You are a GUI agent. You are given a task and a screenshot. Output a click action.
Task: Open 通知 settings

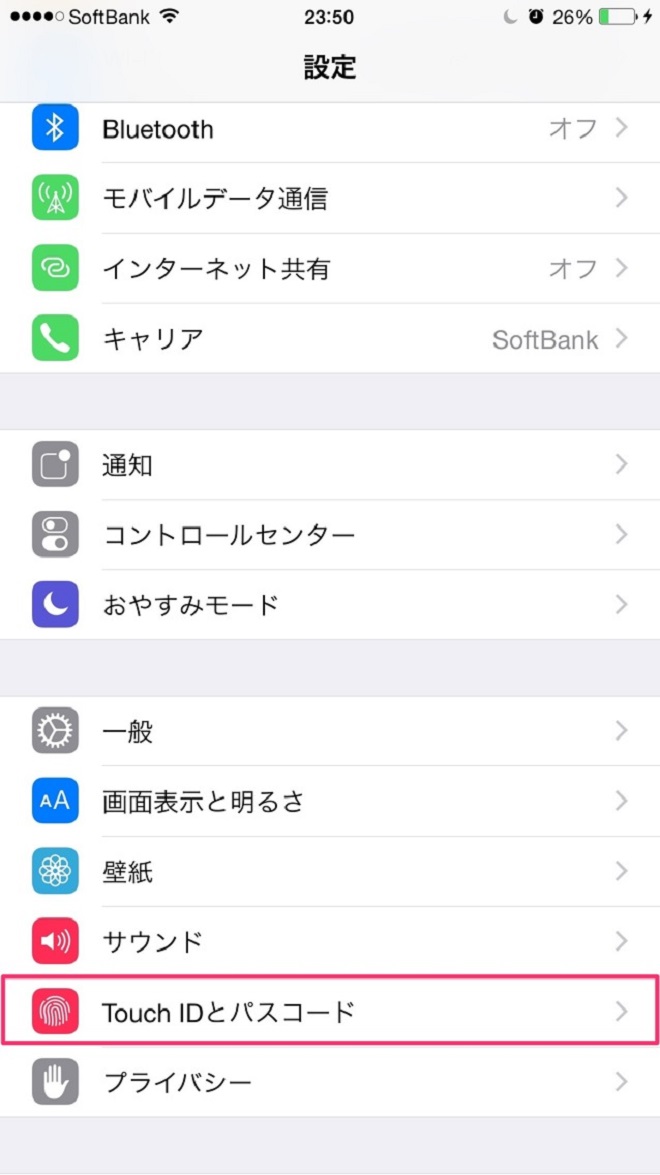(330, 465)
